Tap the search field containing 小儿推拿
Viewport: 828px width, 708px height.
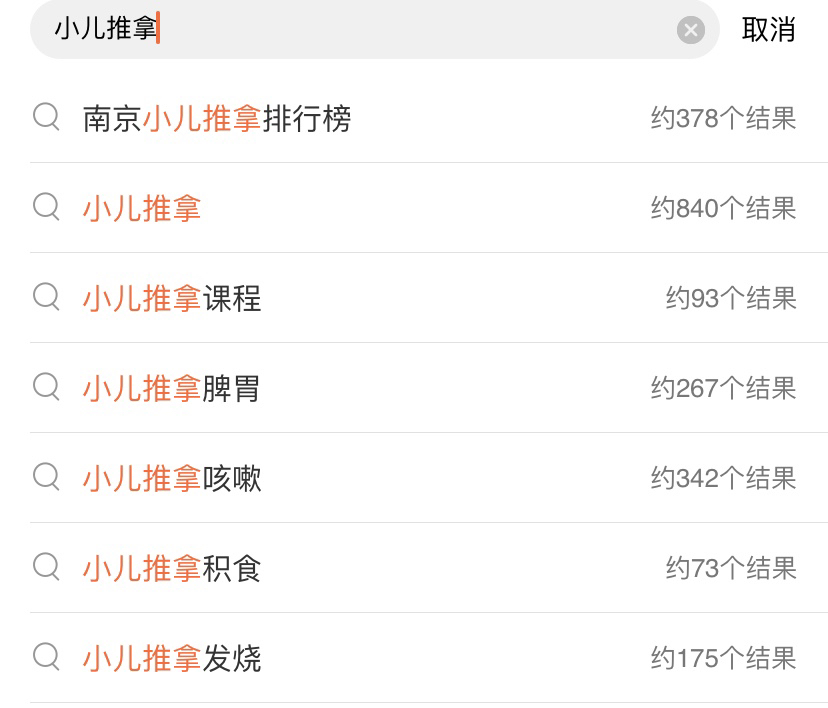click(x=360, y=29)
